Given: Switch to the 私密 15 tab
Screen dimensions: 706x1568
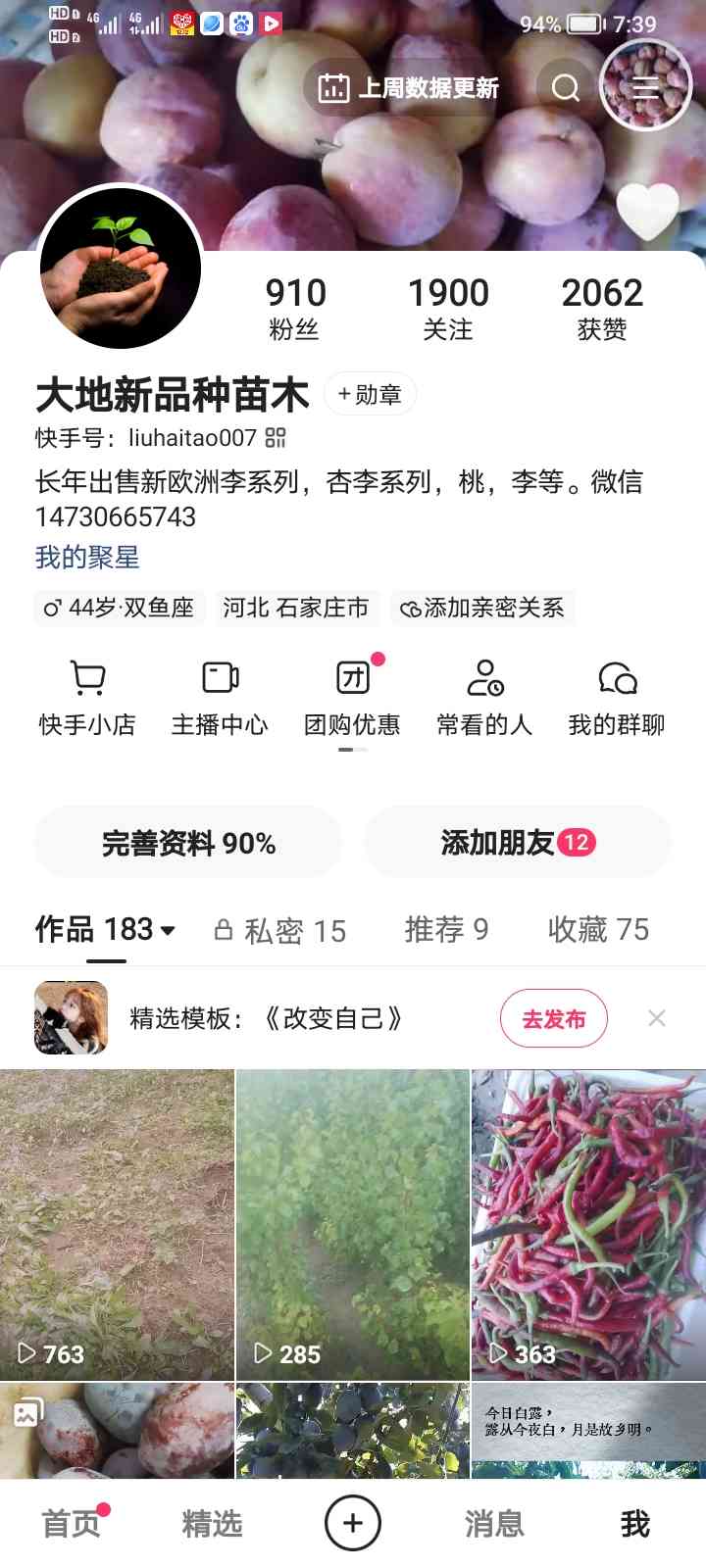Looking at the screenshot, I should [281, 930].
